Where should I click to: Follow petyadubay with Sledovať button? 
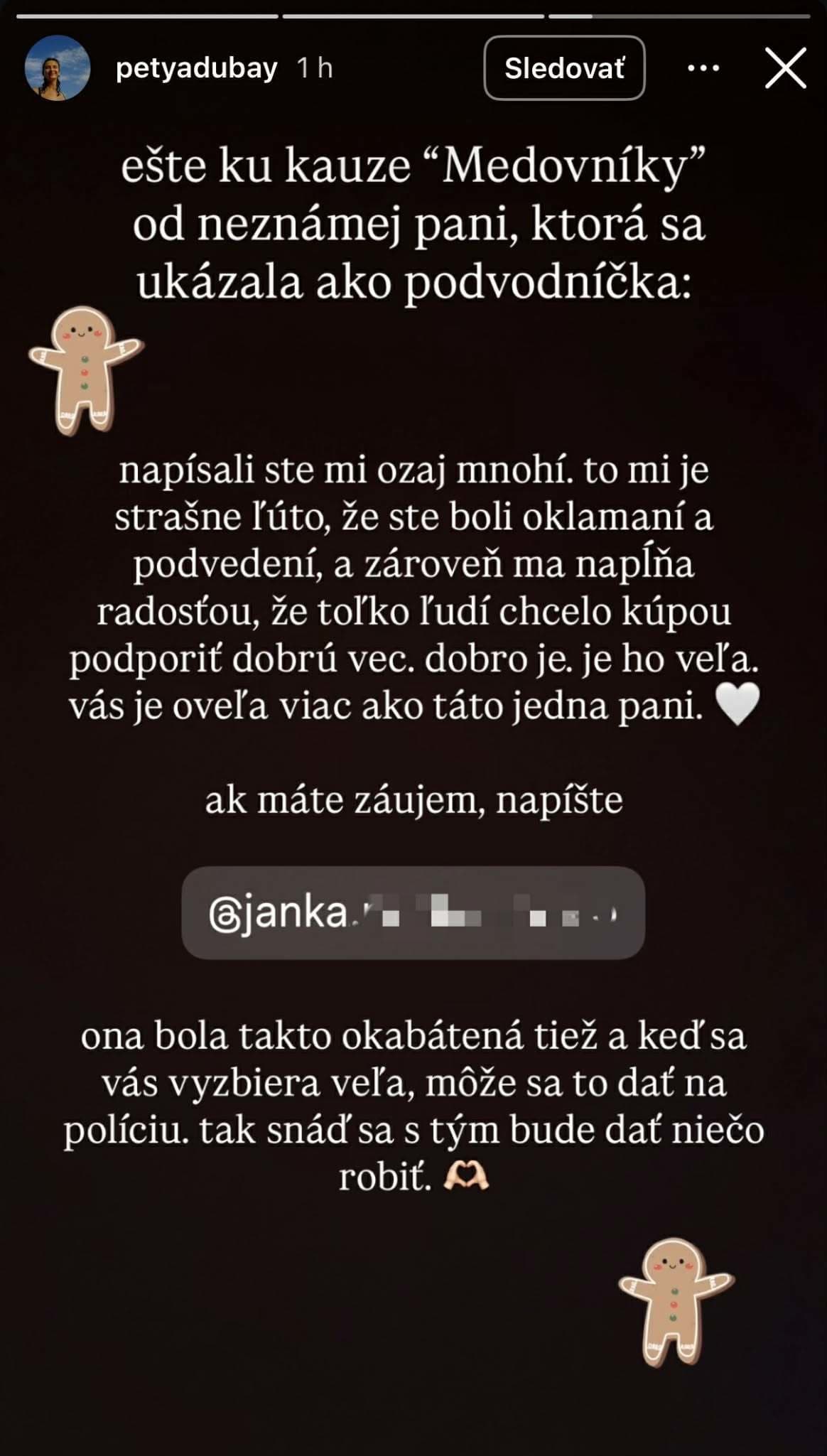[x=564, y=68]
